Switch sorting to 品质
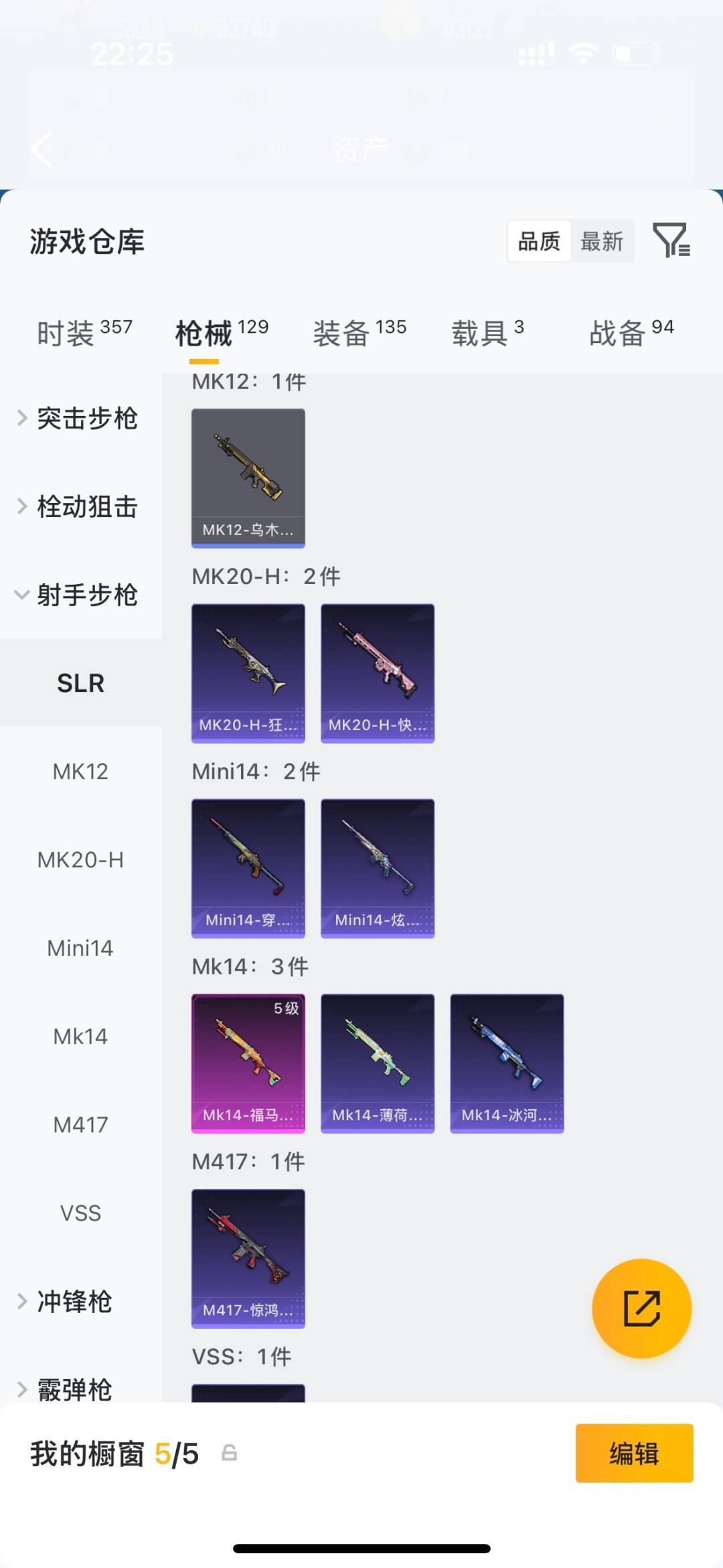Viewport: 723px width, 1568px height. (539, 241)
